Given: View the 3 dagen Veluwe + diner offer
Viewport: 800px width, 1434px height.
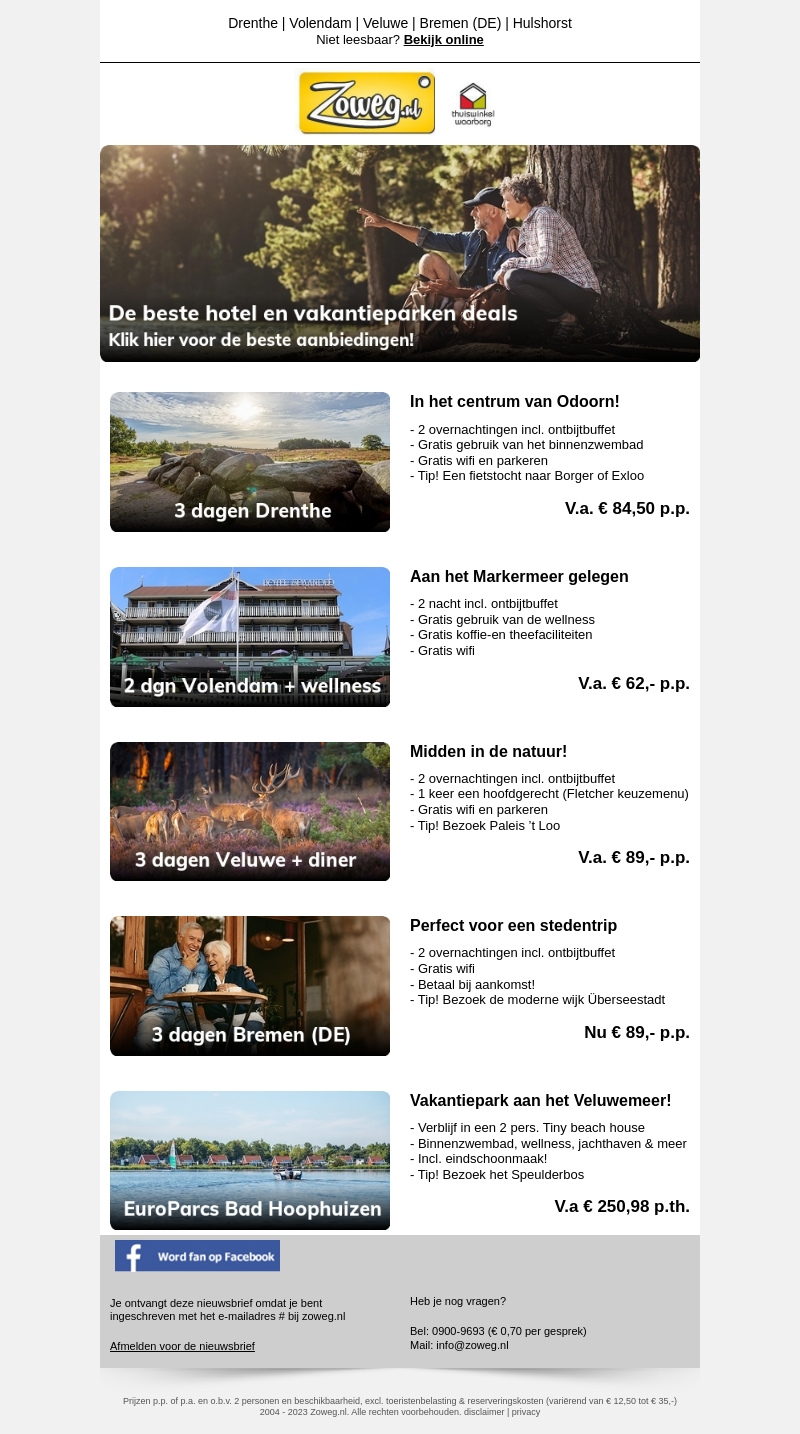Looking at the screenshot, I should pos(250,811).
